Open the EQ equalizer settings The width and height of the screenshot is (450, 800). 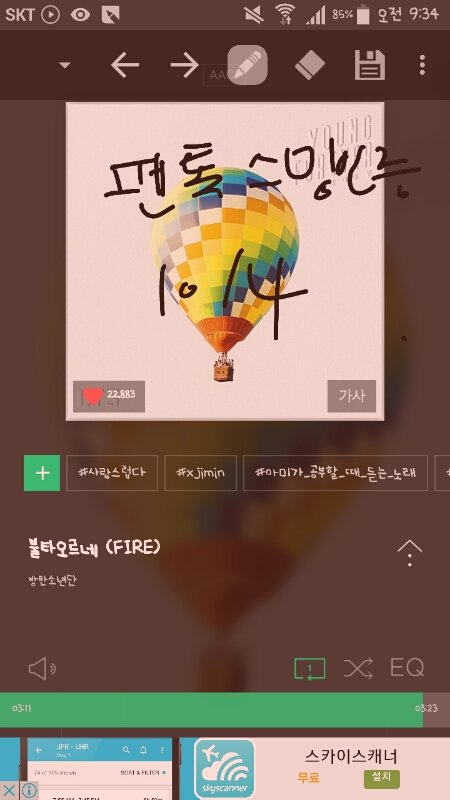click(407, 667)
